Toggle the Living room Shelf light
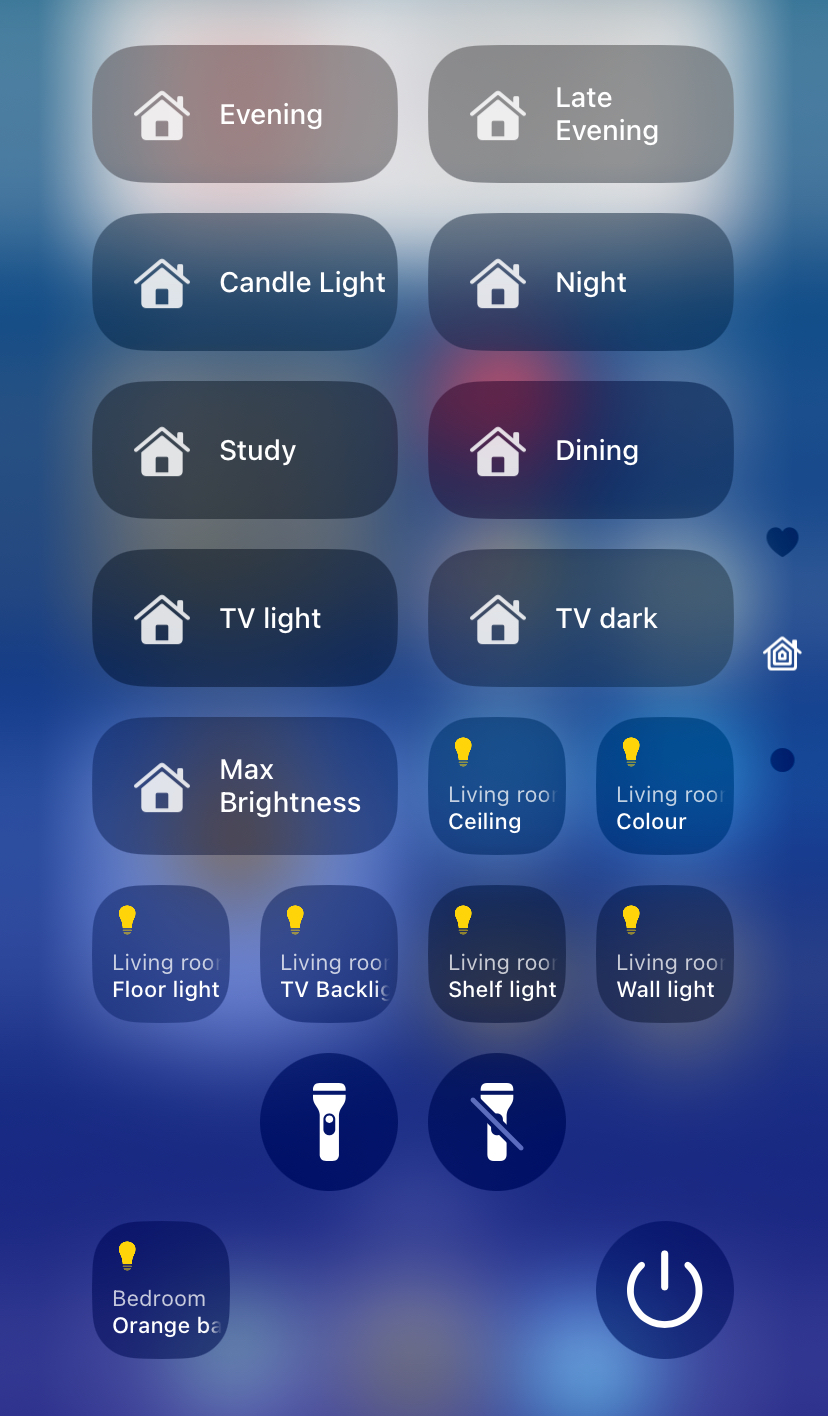 [497, 954]
